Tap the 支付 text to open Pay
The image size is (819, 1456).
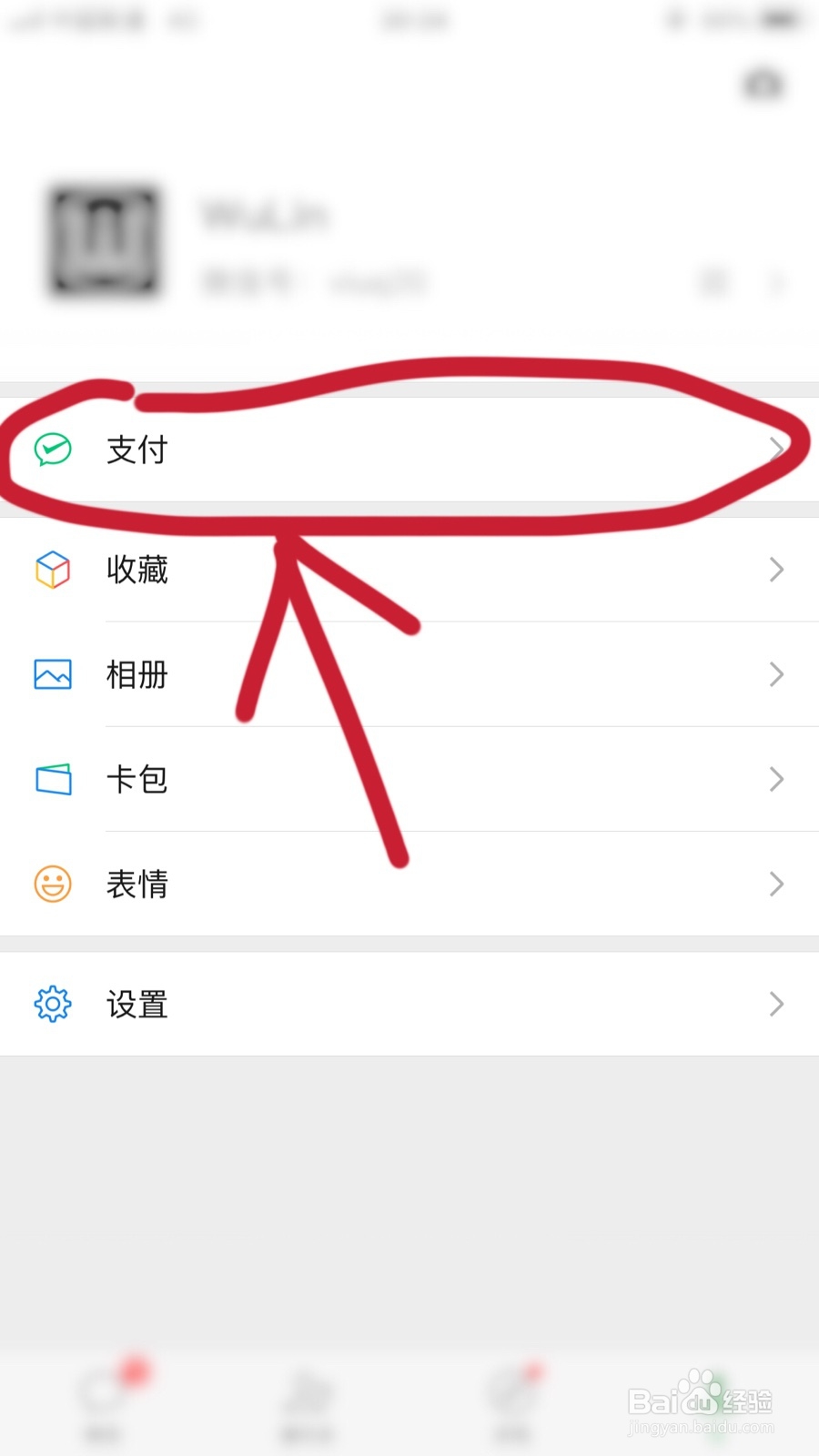[x=136, y=450]
